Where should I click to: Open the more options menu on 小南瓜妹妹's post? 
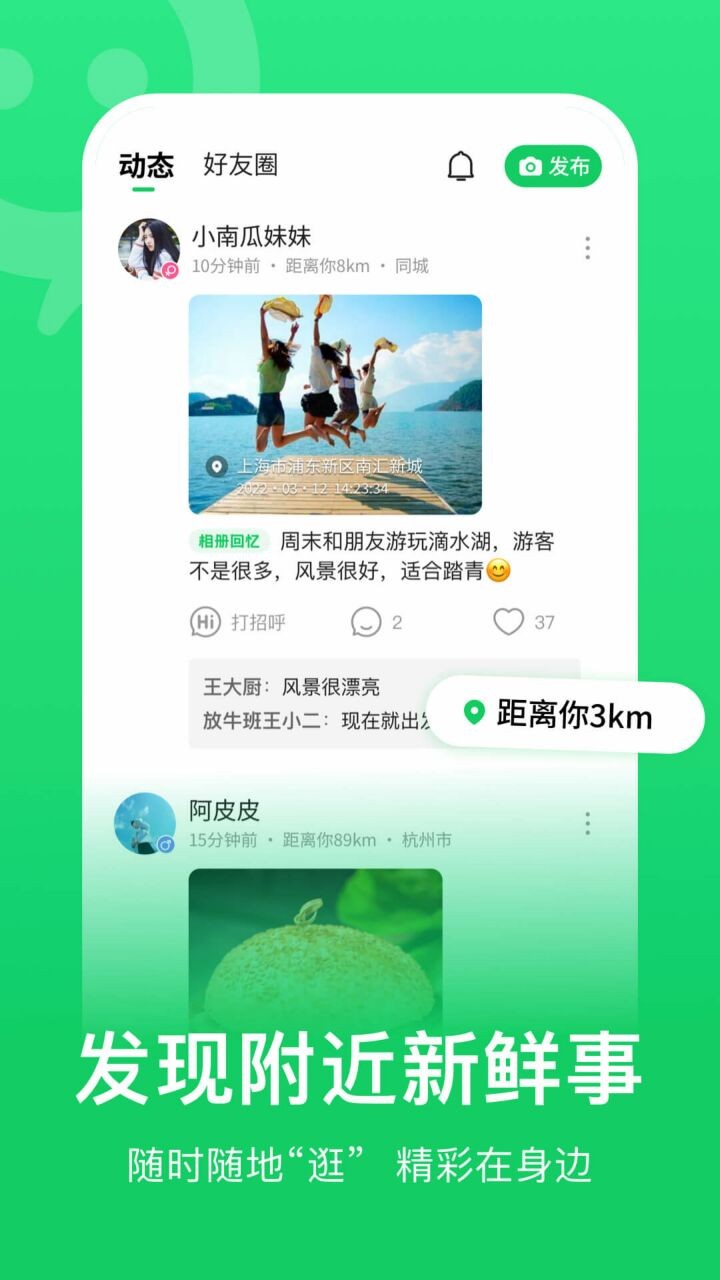586,249
